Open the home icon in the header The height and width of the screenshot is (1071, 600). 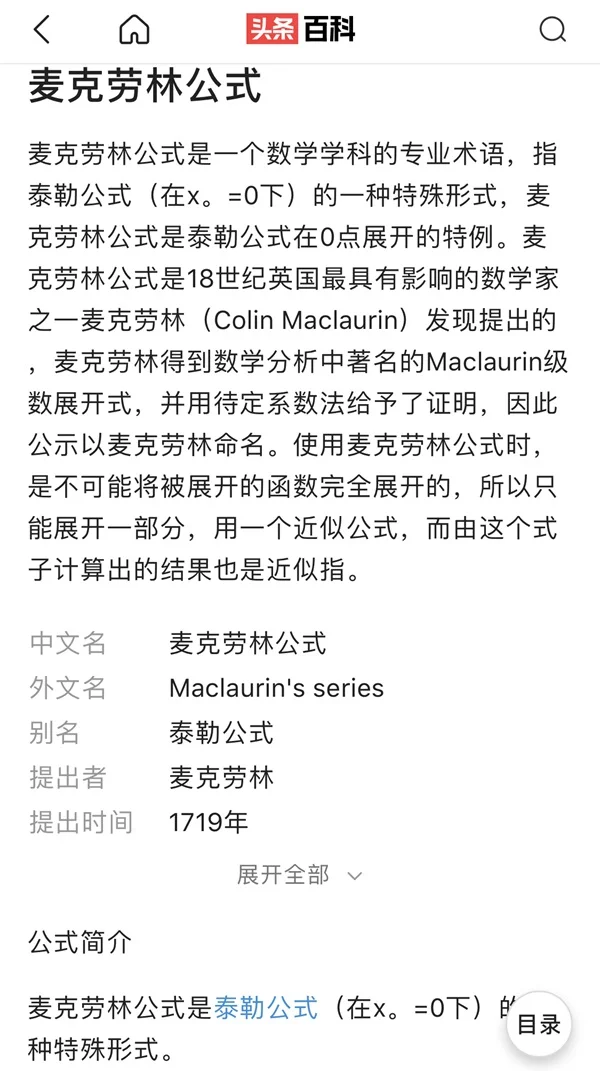coord(134,30)
